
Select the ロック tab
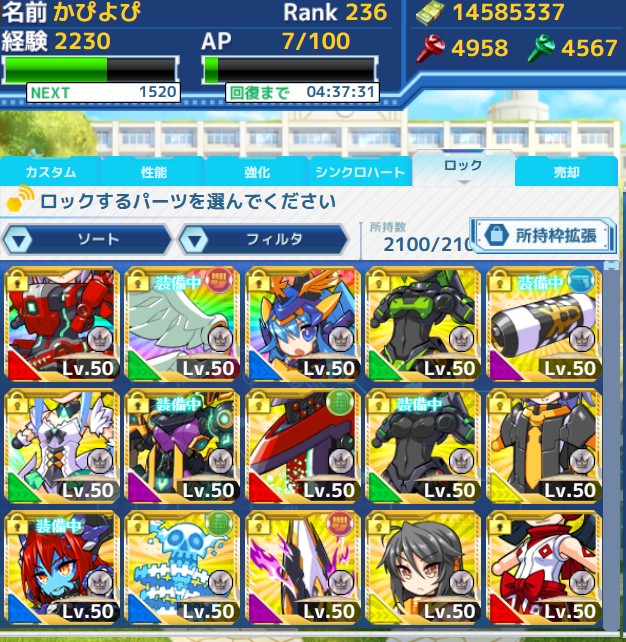pos(463,167)
